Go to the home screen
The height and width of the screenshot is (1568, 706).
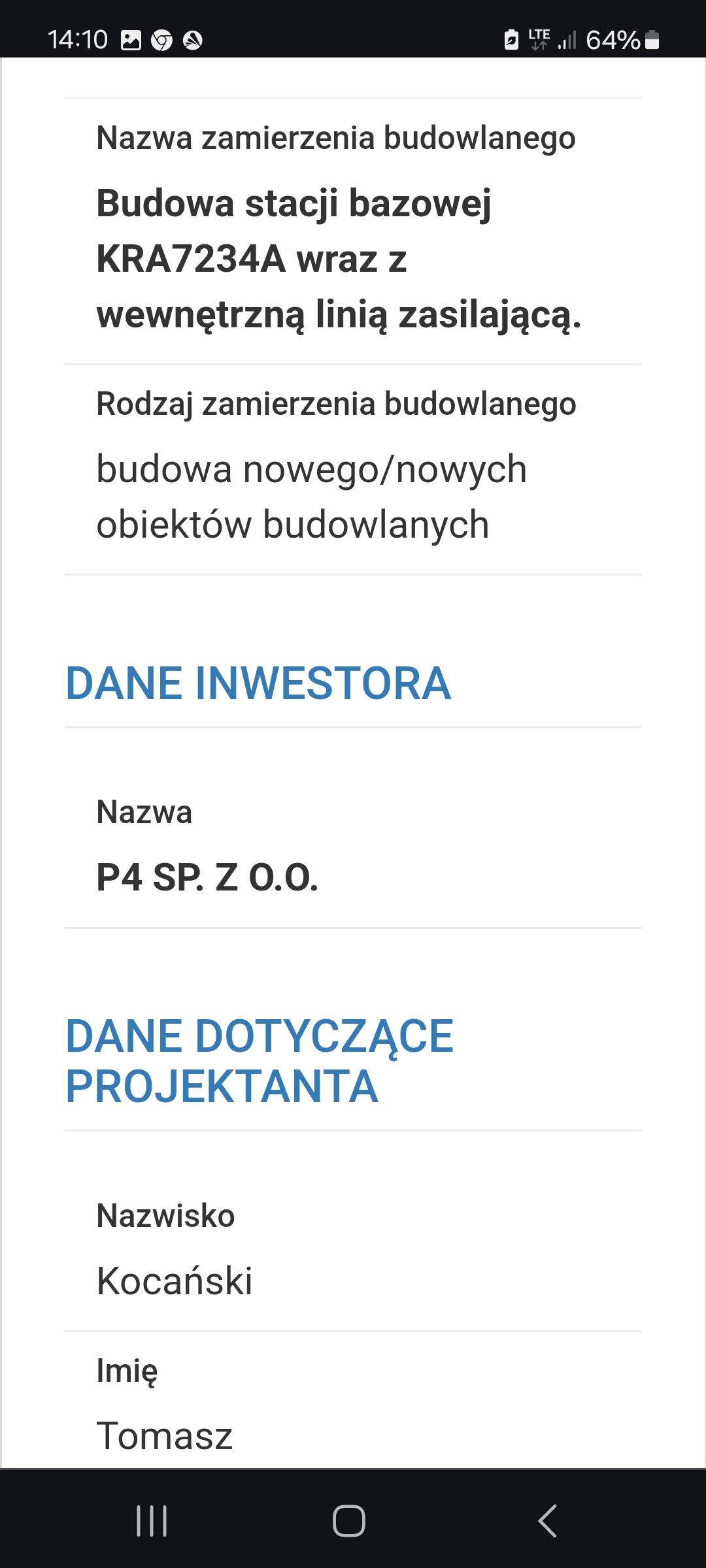coord(348,1520)
